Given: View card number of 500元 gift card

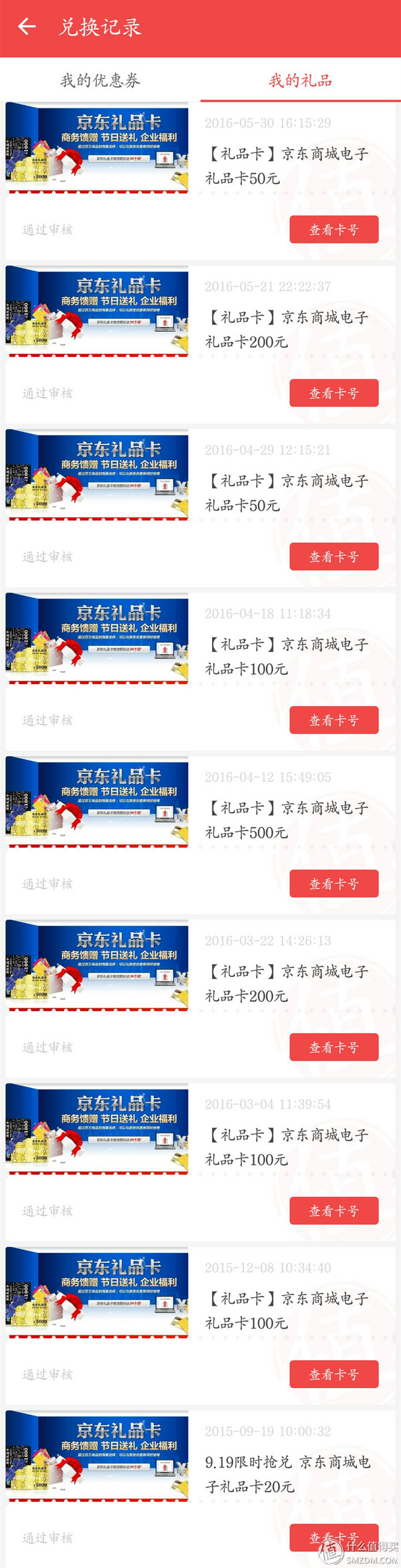Looking at the screenshot, I should click(333, 883).
